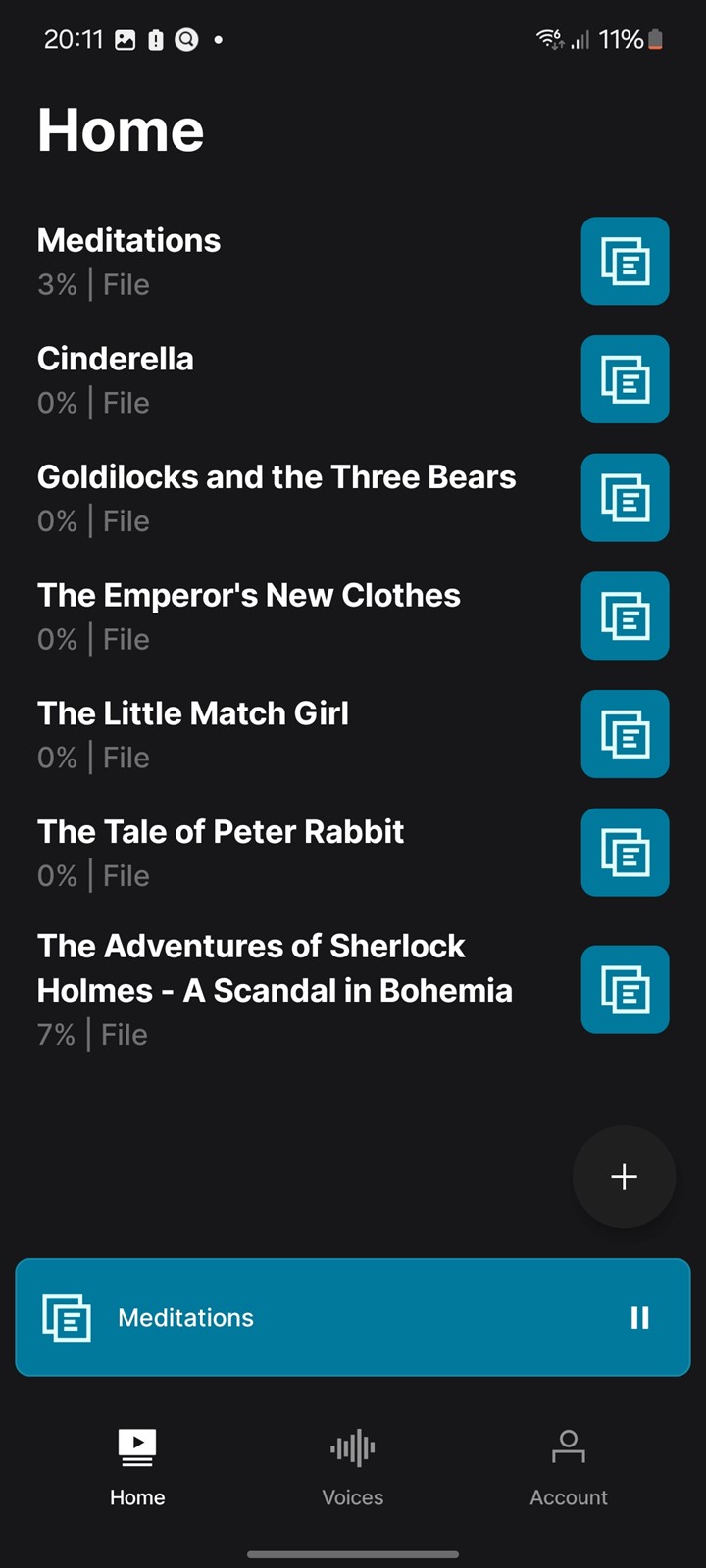Tap the document icon beside The Emperor's New Clothes

point(625,615)
